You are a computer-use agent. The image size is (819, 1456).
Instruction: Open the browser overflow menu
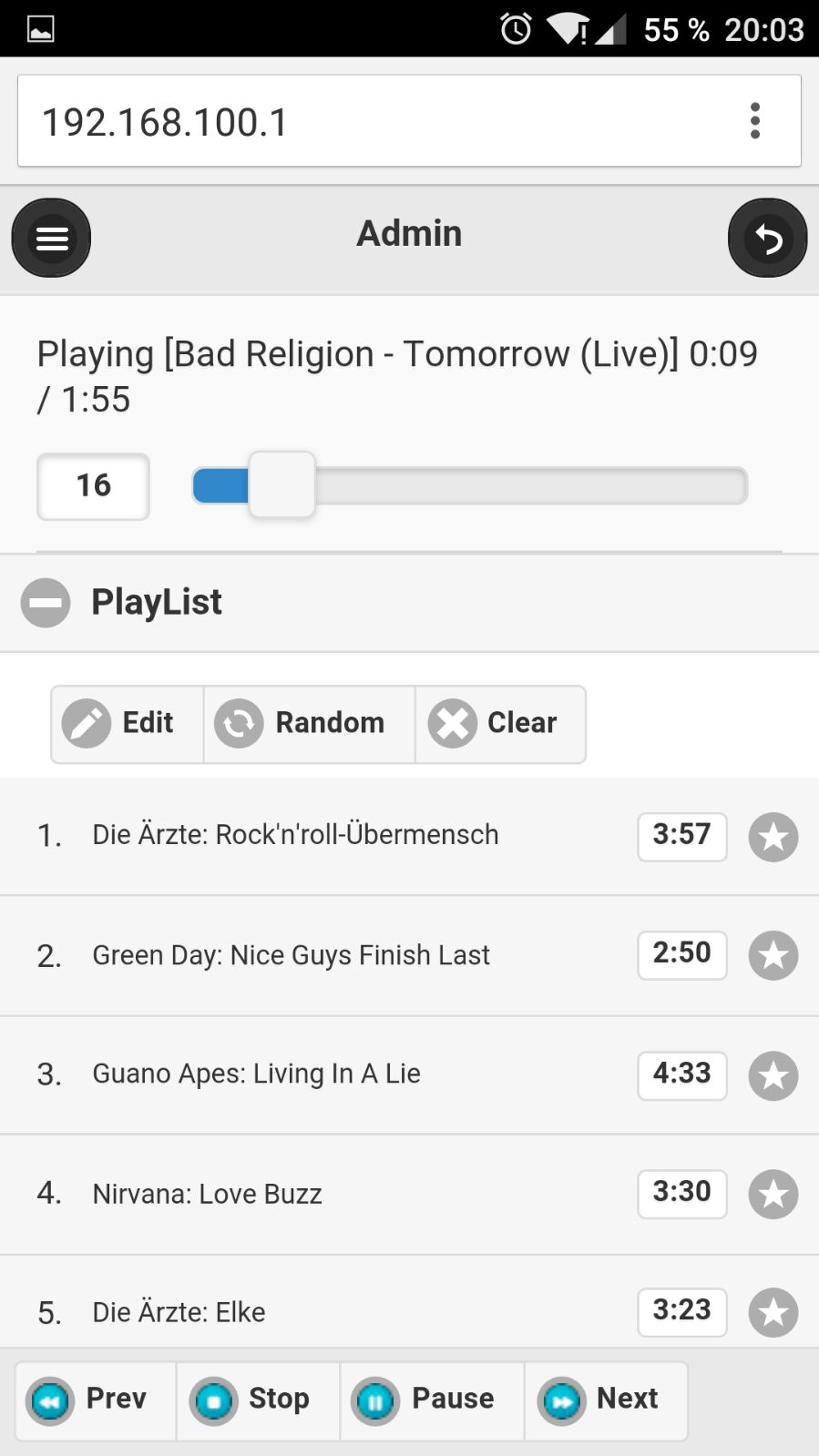tap(754, 121)
